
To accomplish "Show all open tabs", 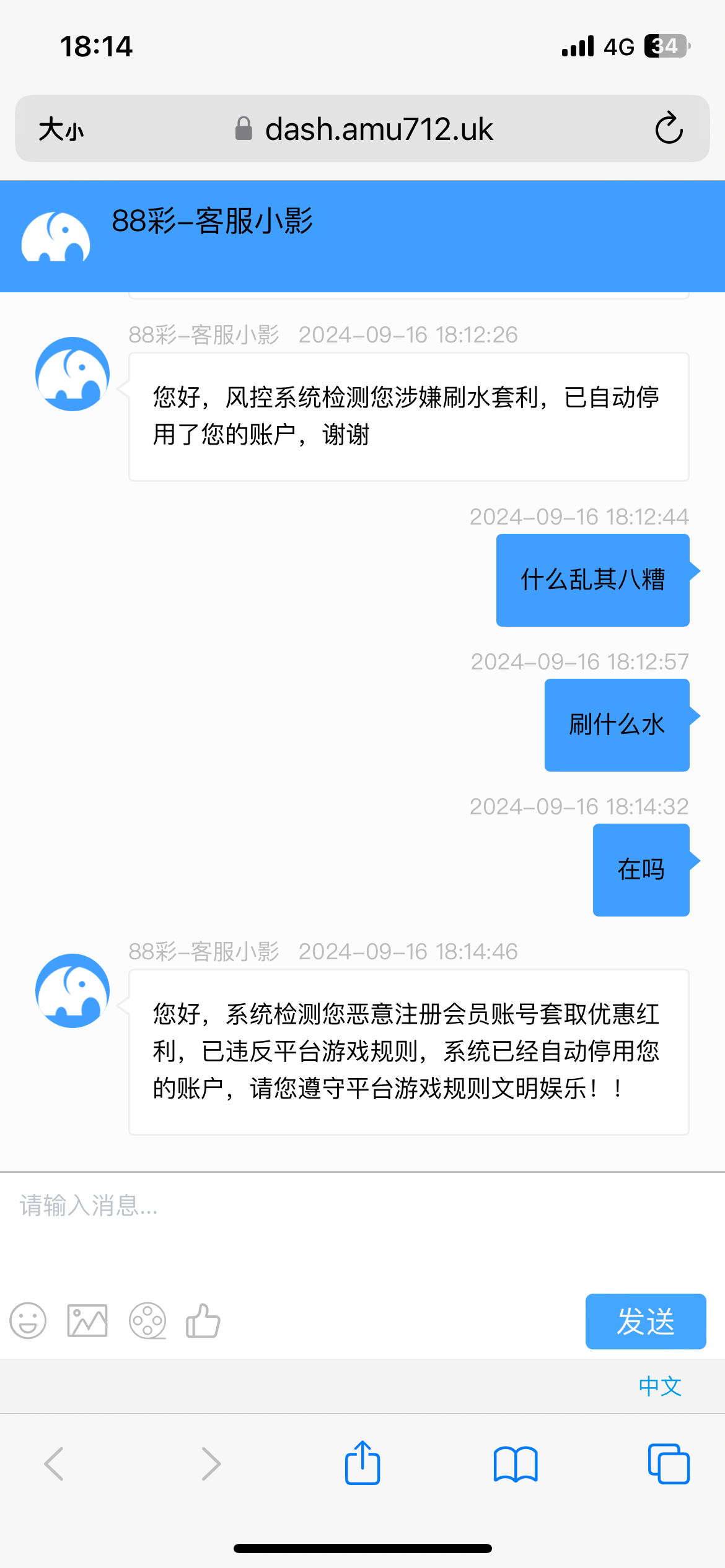I will [x=668, y=1464].
